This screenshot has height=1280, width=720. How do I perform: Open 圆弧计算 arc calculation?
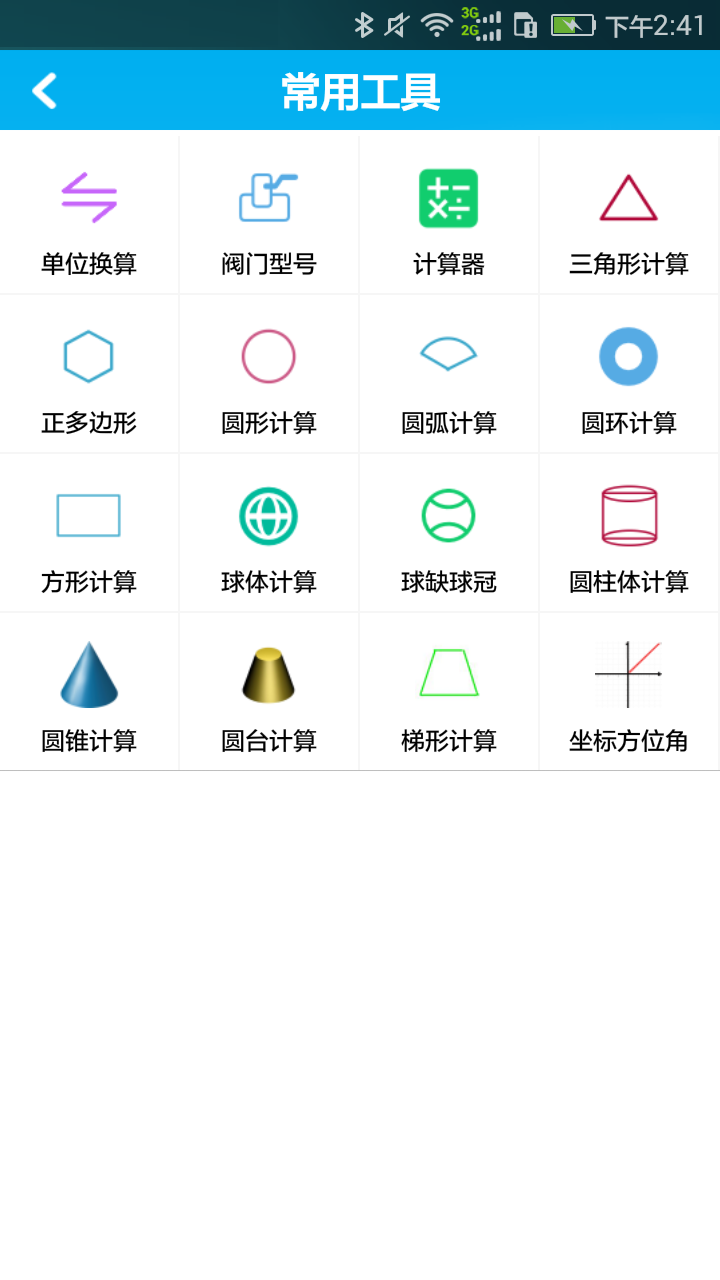[x=449, y=375]
